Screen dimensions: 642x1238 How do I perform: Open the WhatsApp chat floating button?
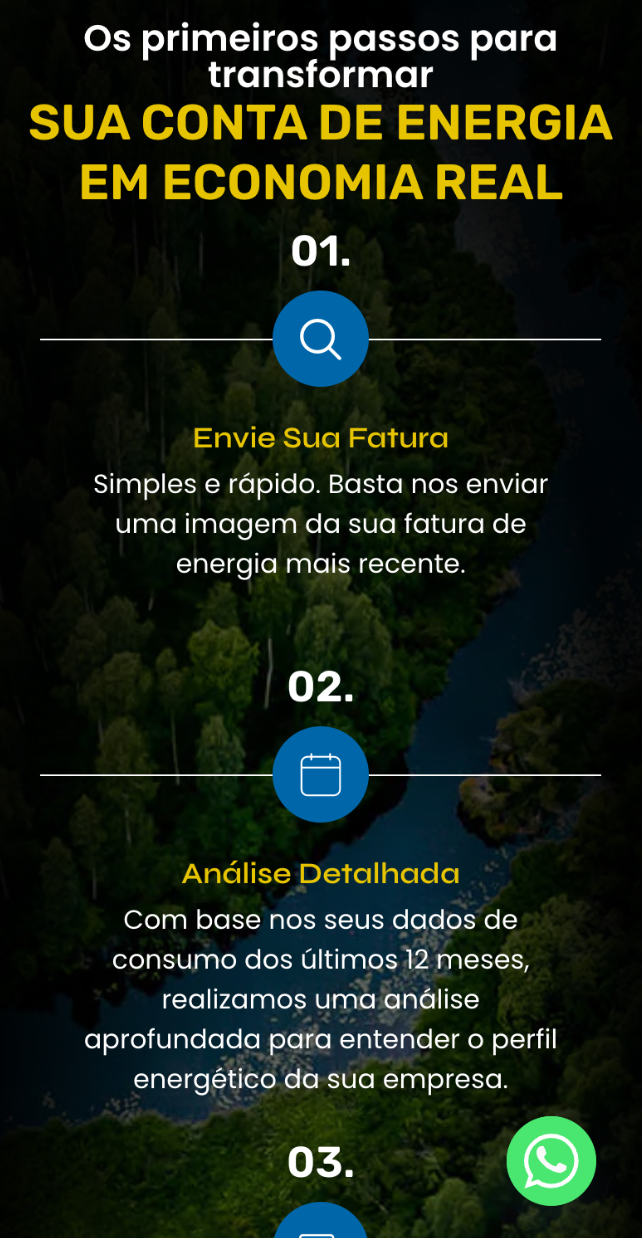[551, 1160]
